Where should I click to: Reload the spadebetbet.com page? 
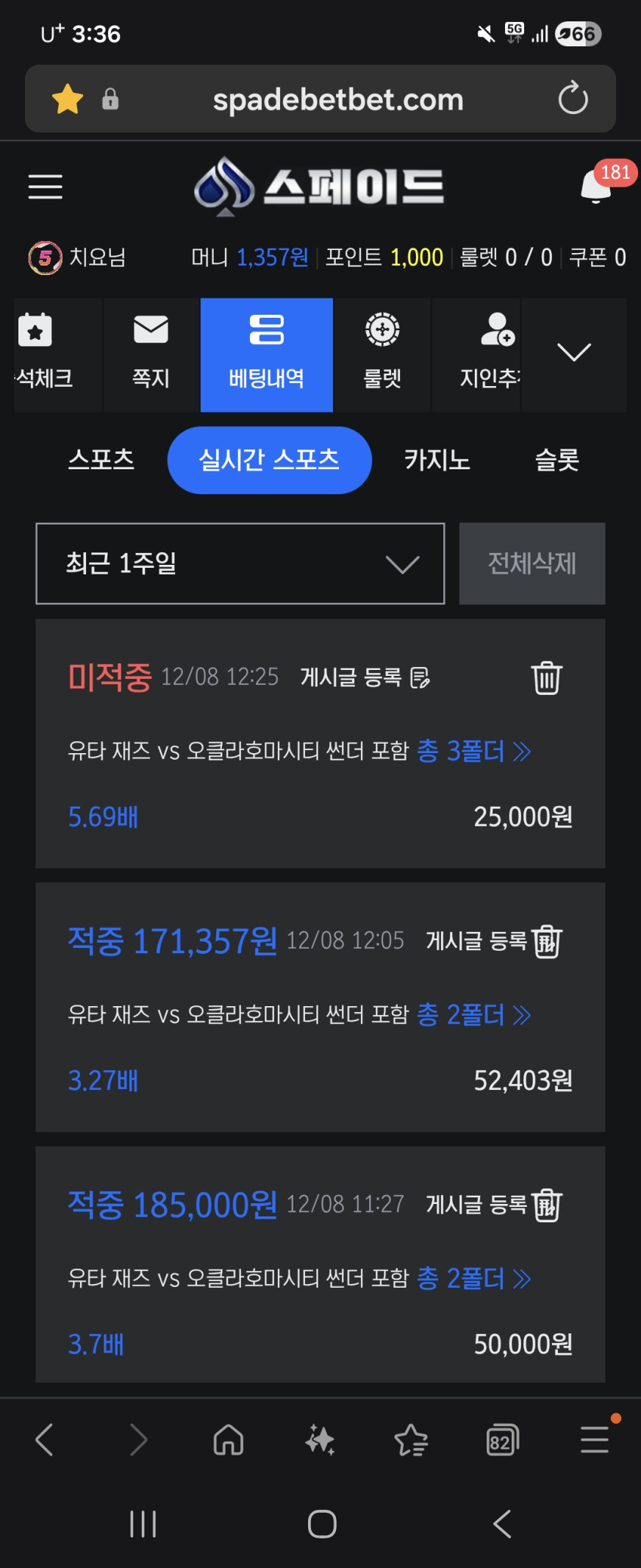(573, 99)
